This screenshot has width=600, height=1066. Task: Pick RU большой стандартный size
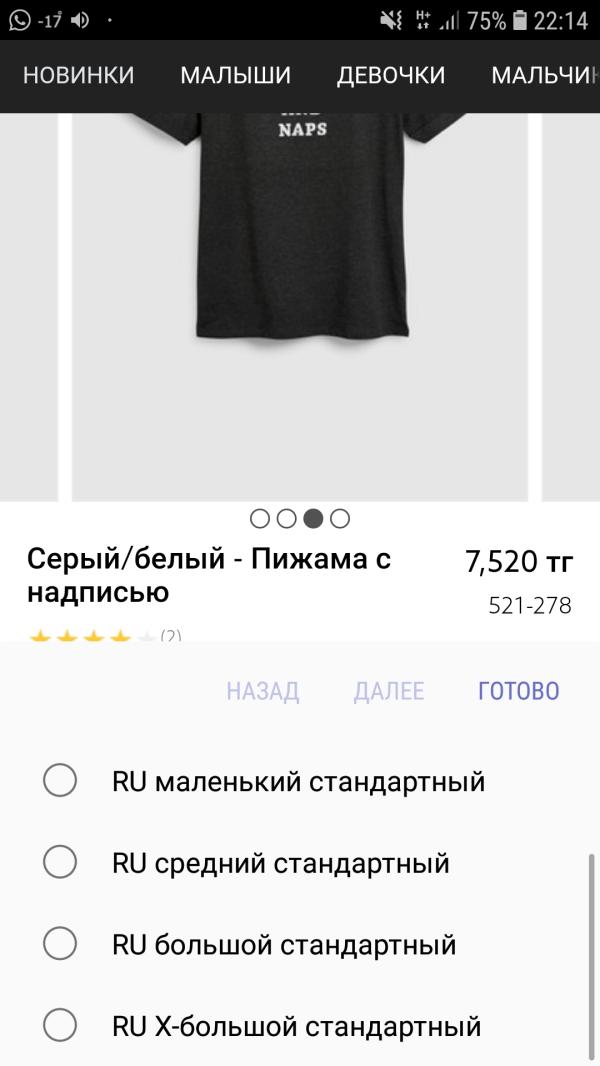pos(60,944)
